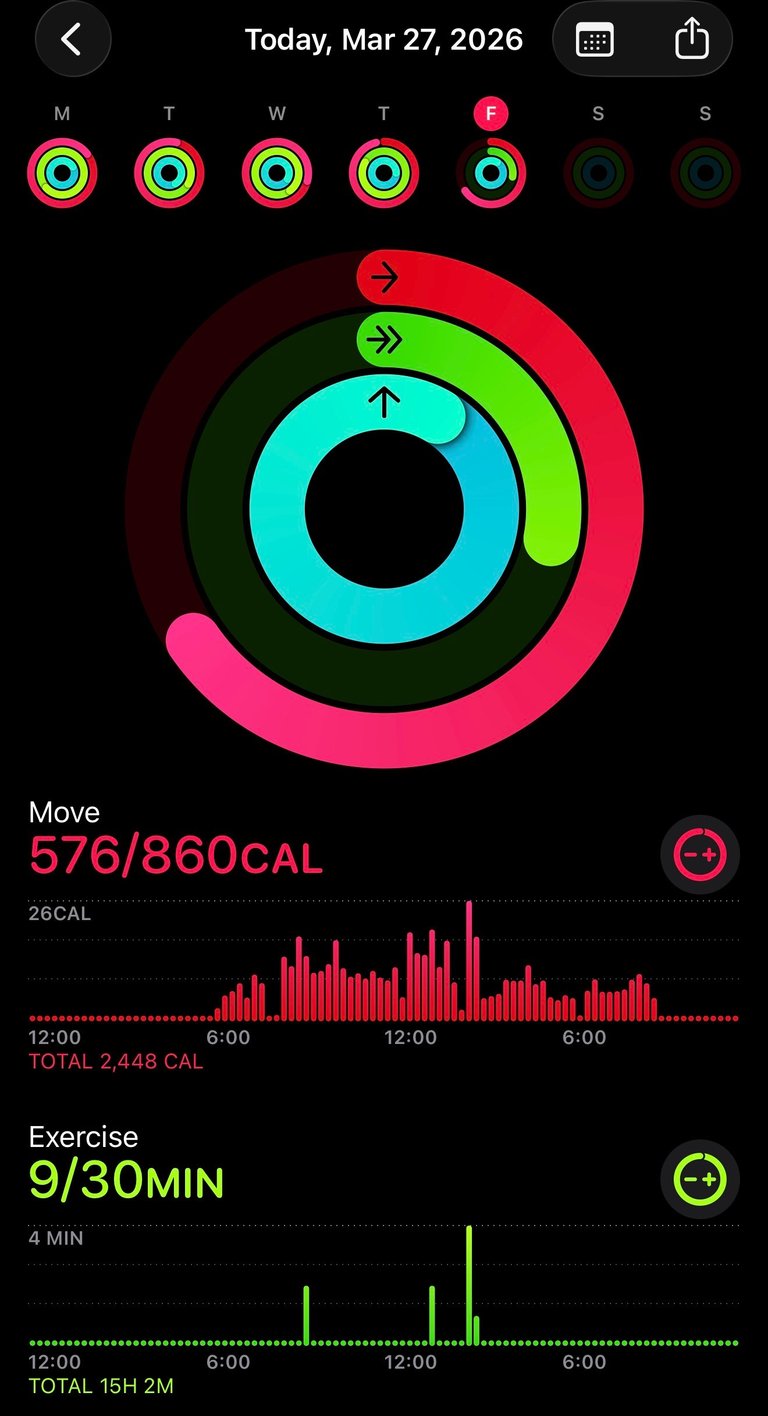This screenshot has height=1416, width=768.
Task: Select Sunday's activity rings
Action: pos(705,172)
